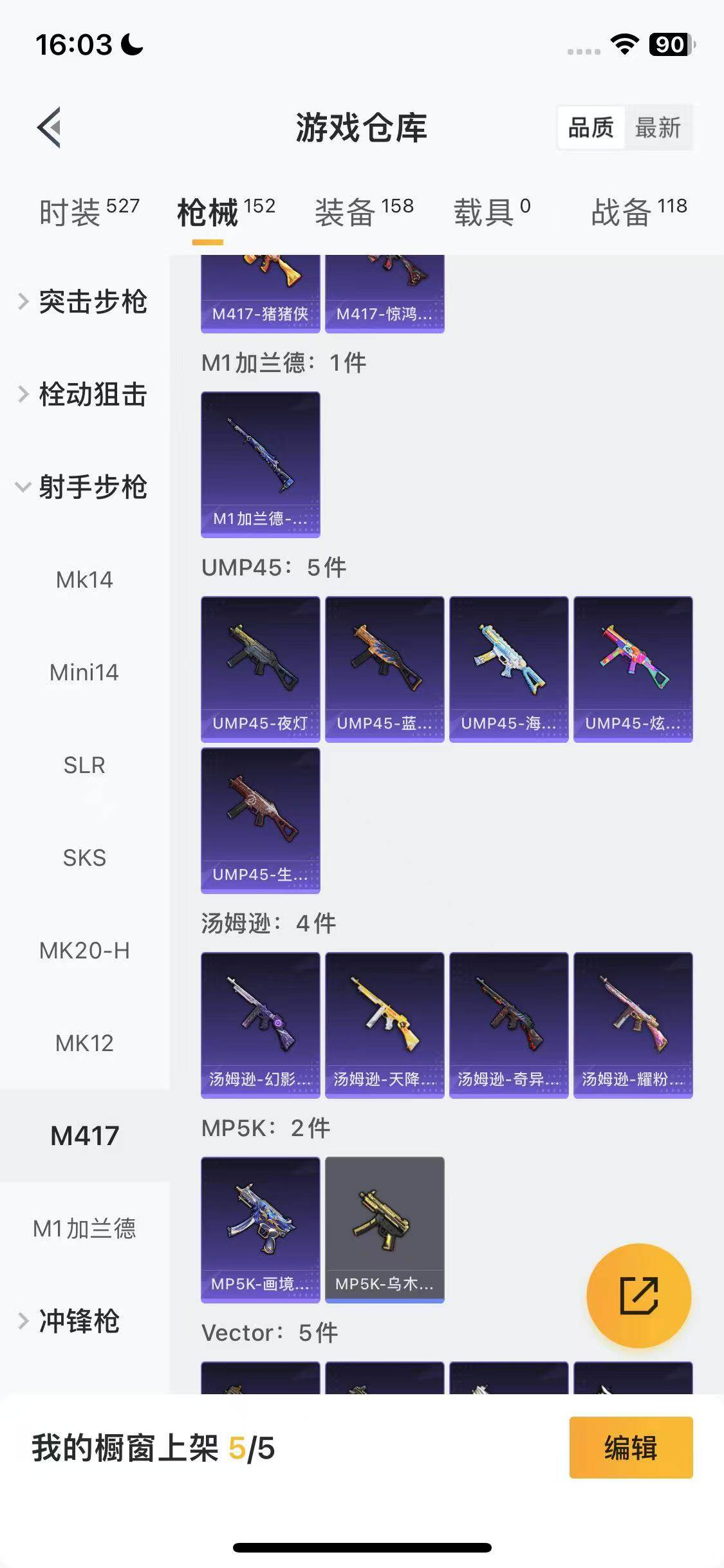The height and width of the screenshot is (1568, 724).
Task: Tap the orange floating share button
Action: click(x=638, y=1295)
